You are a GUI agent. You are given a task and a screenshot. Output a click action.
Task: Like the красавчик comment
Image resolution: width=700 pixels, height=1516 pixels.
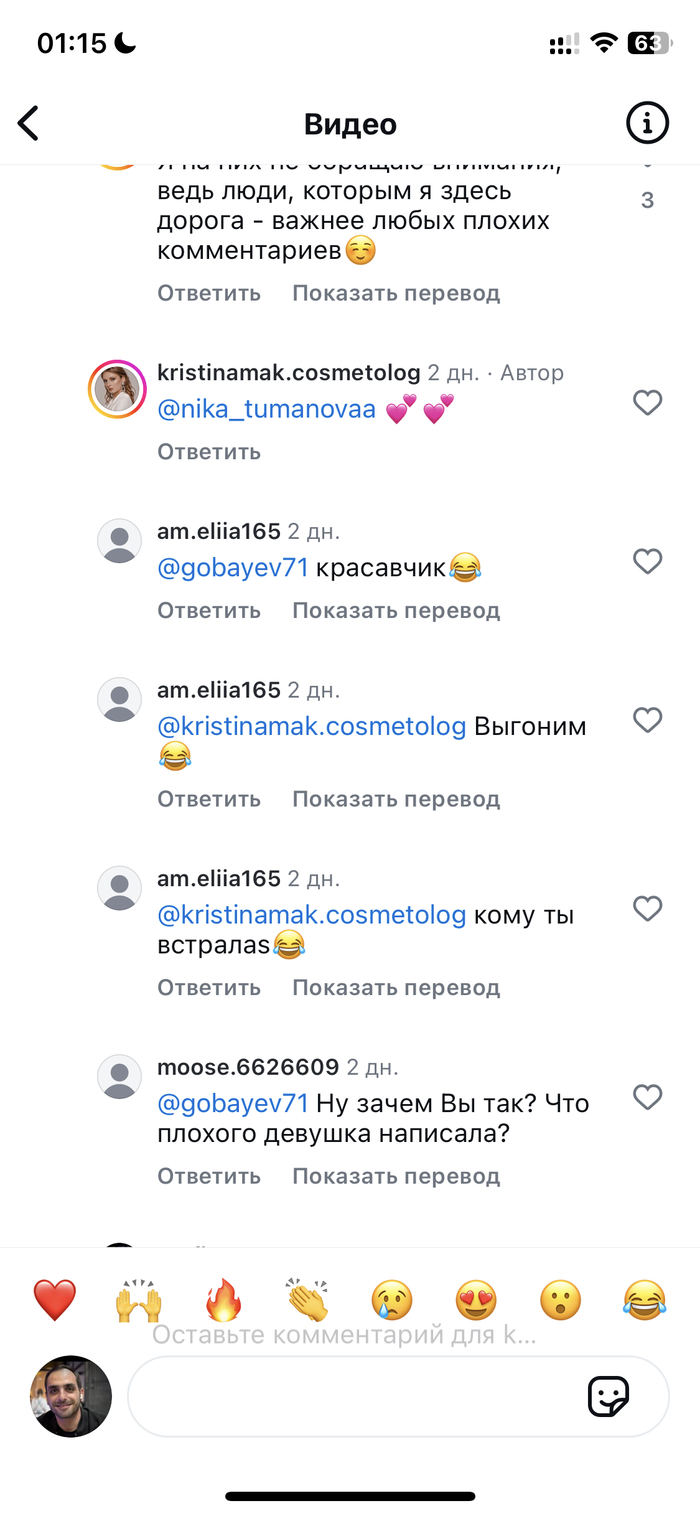point(648,562)
